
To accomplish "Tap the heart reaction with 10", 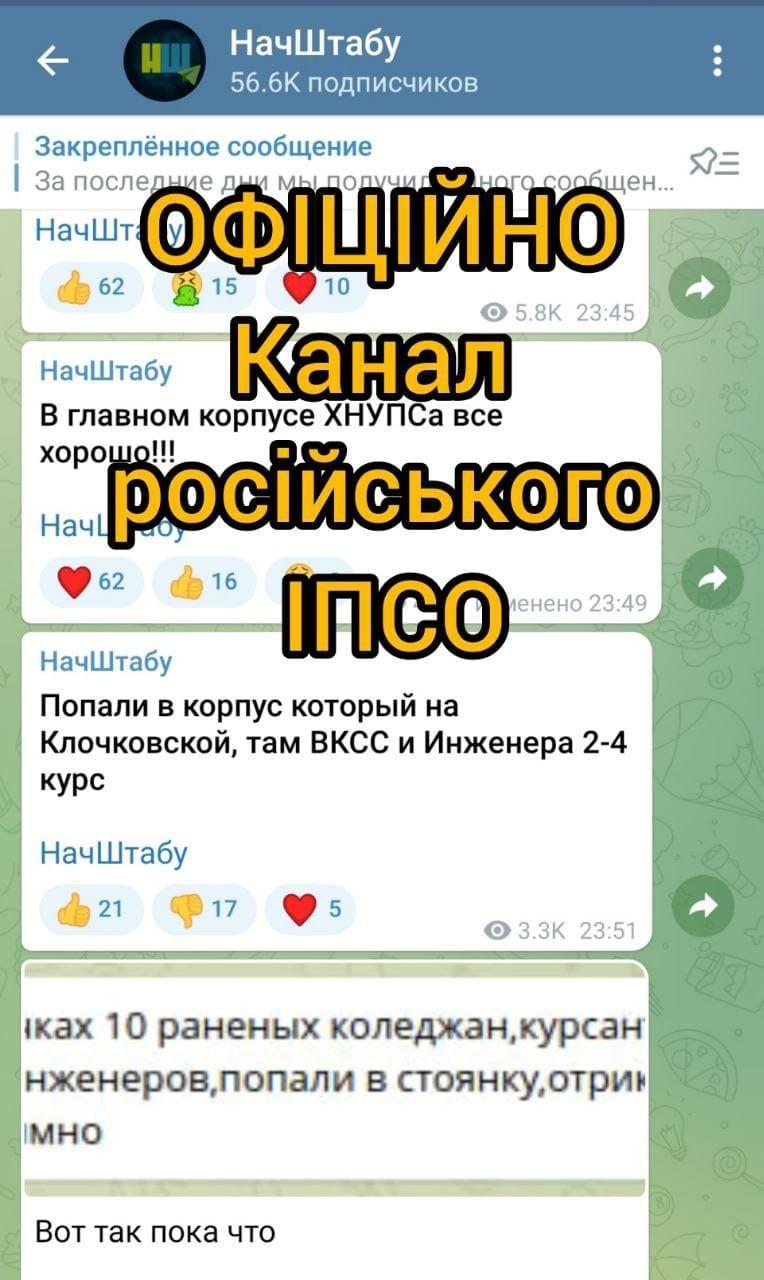I will [316, 287].
